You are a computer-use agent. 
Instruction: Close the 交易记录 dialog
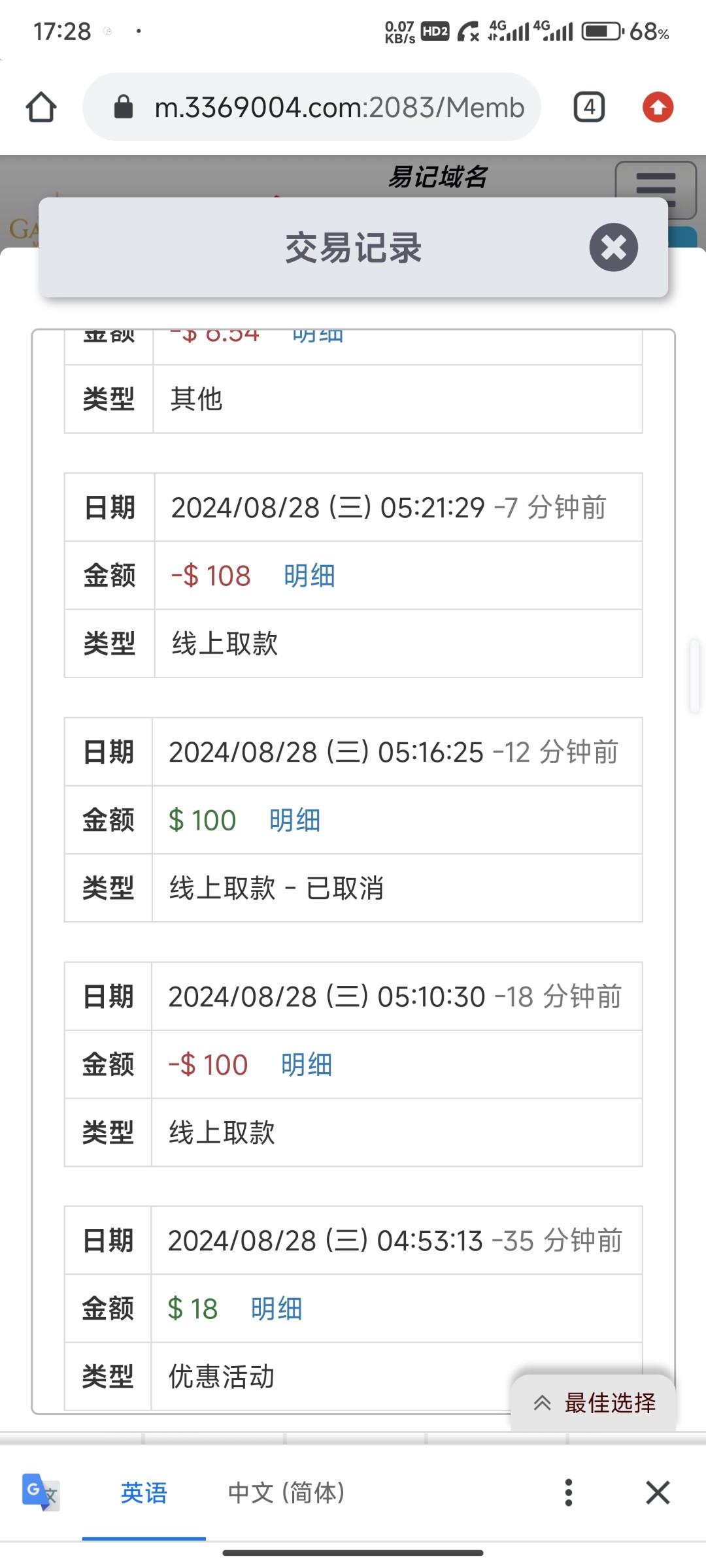(x=613, y=248)
